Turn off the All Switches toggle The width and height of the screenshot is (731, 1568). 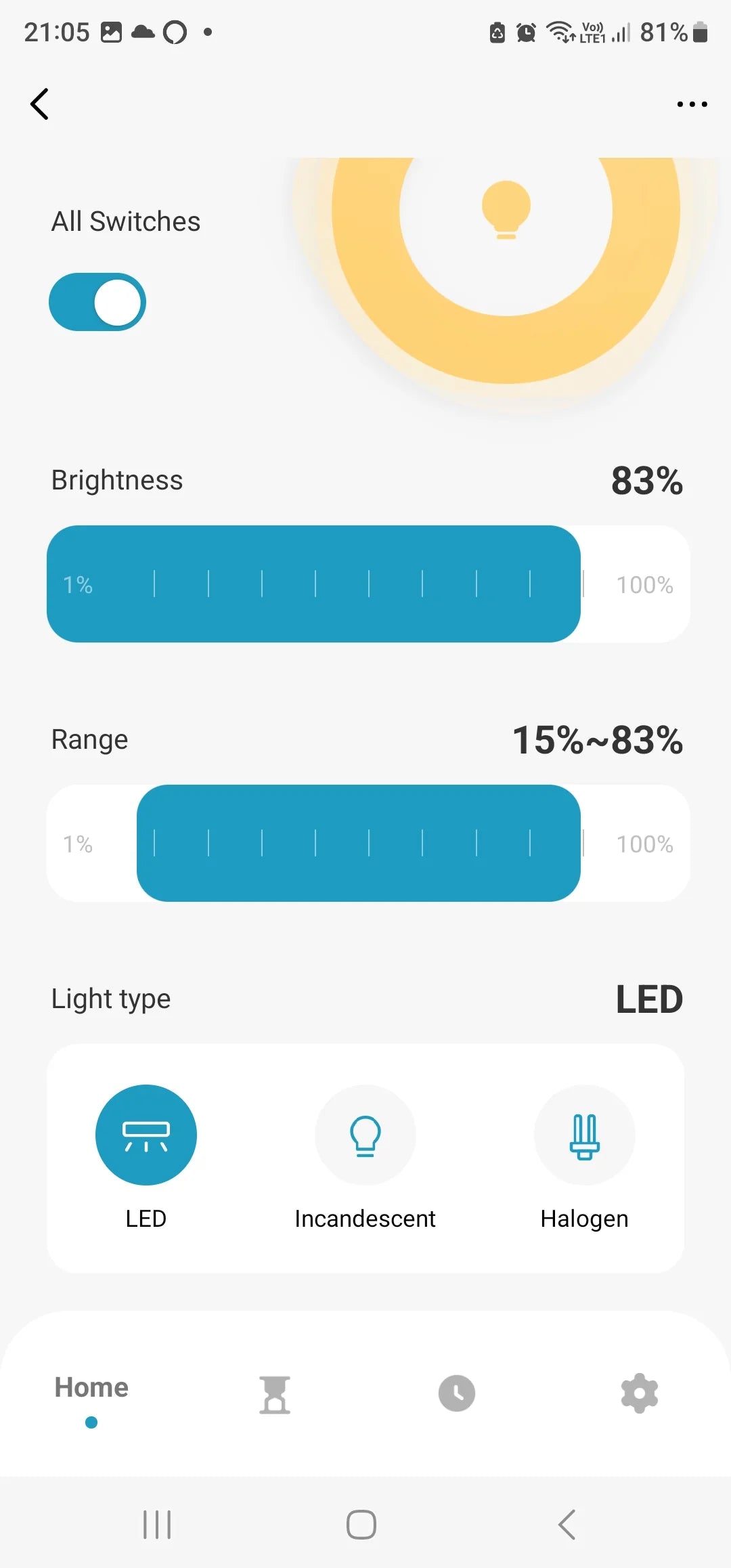coord(97,302)
